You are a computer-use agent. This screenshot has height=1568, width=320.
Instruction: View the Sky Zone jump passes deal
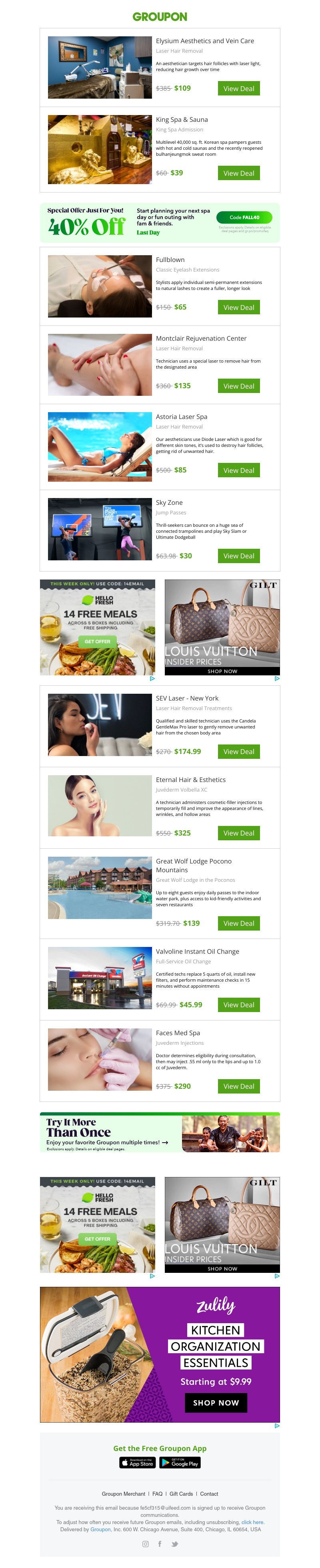click(238, 556)
